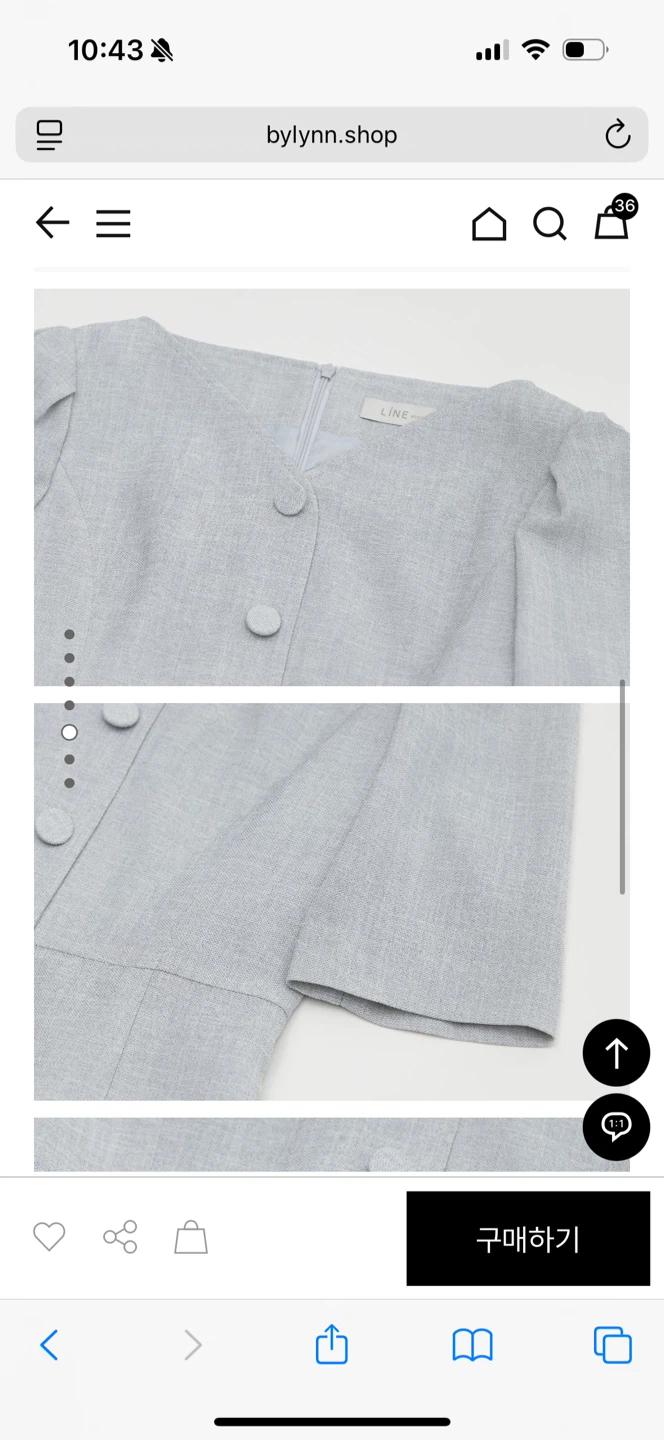Tap the bylynn.shop address bar
Image resolution: width=664 pixels, height=1440 pixels.
click(x=332, y=134)
